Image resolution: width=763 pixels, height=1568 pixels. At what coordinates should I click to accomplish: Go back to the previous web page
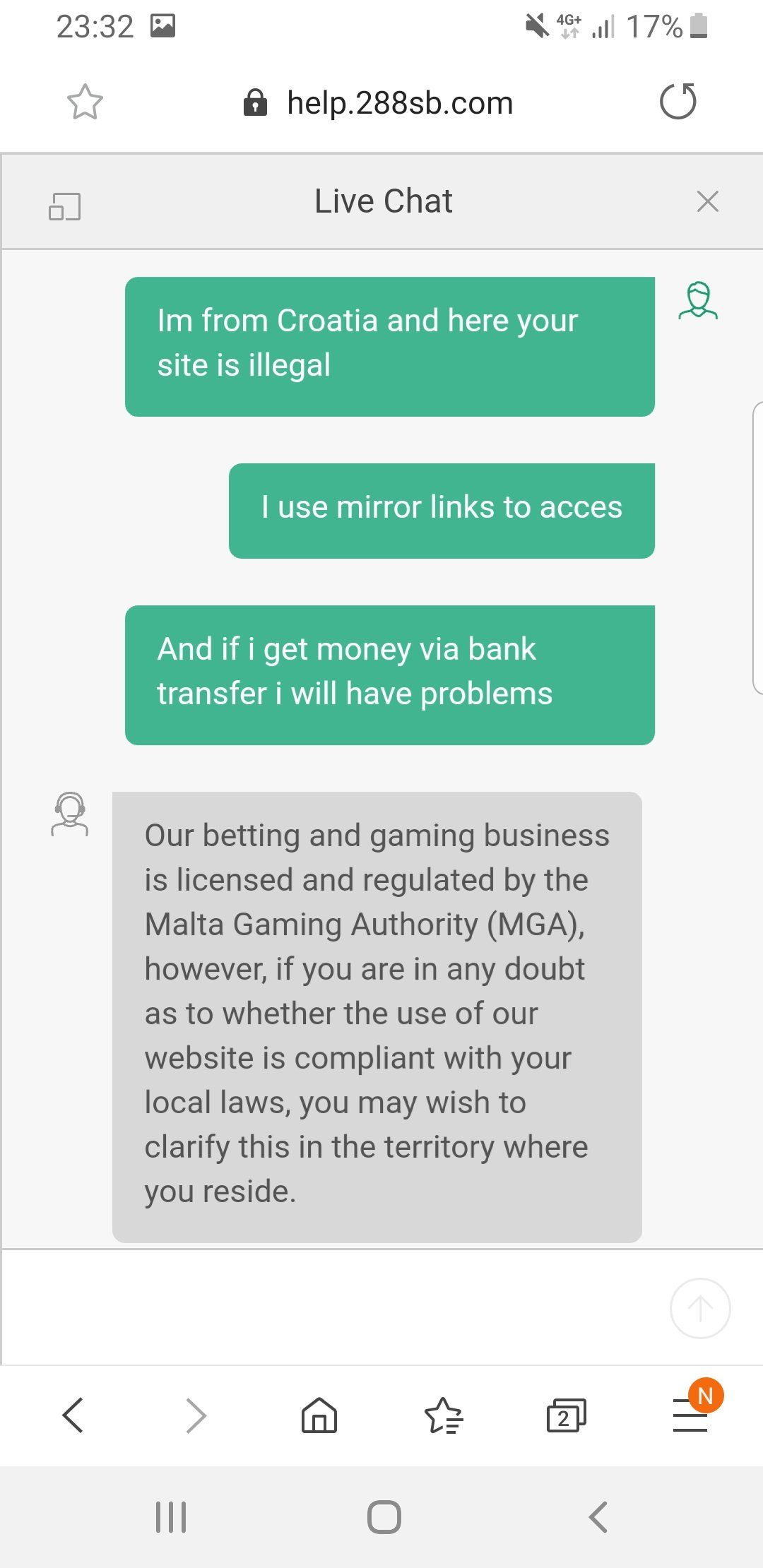pyautogui.click(x=73, y=1415)
